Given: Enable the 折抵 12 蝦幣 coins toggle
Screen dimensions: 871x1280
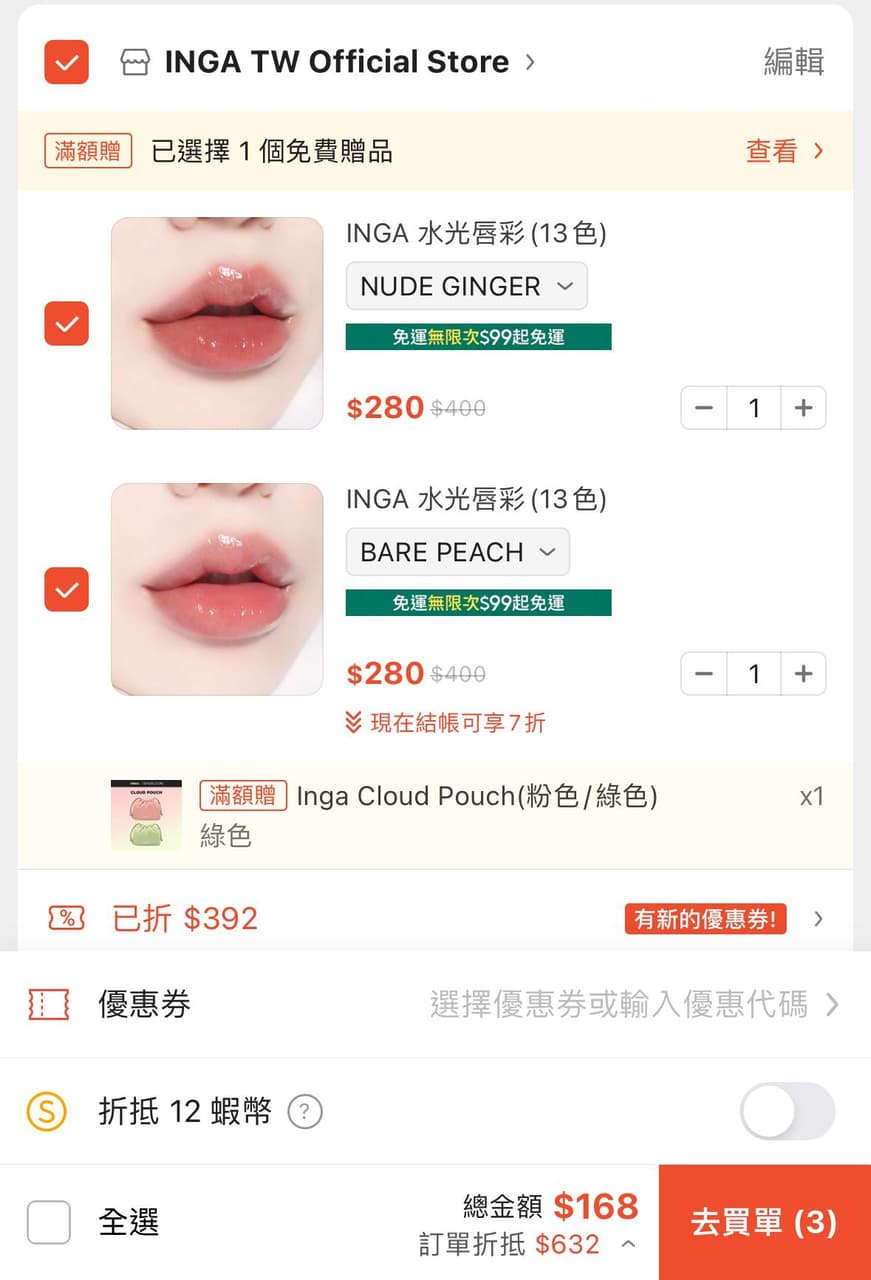Looking at the screenshot, I should [x=787, y=1111].
